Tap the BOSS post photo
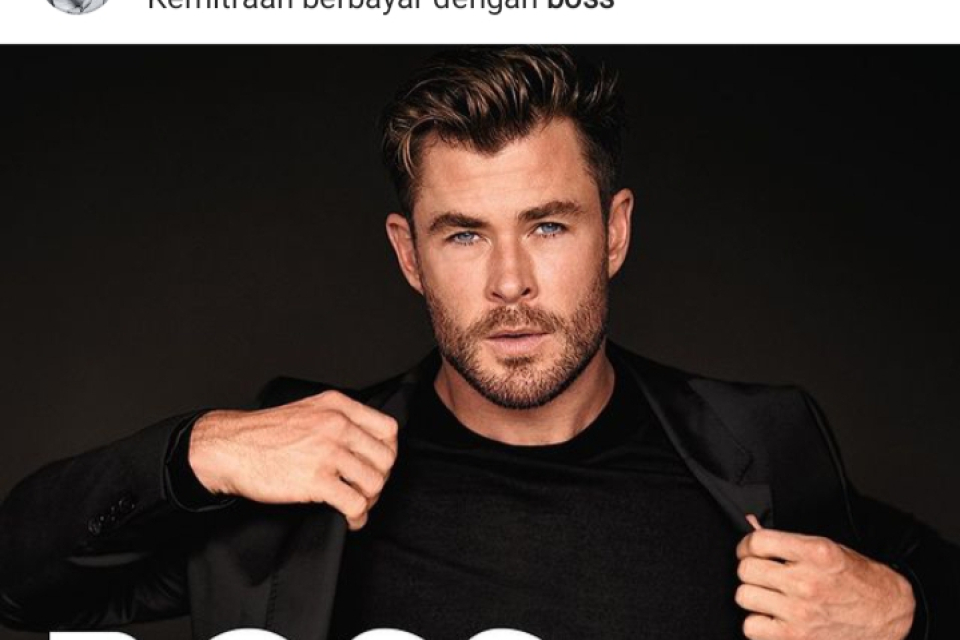 [480, 340]
